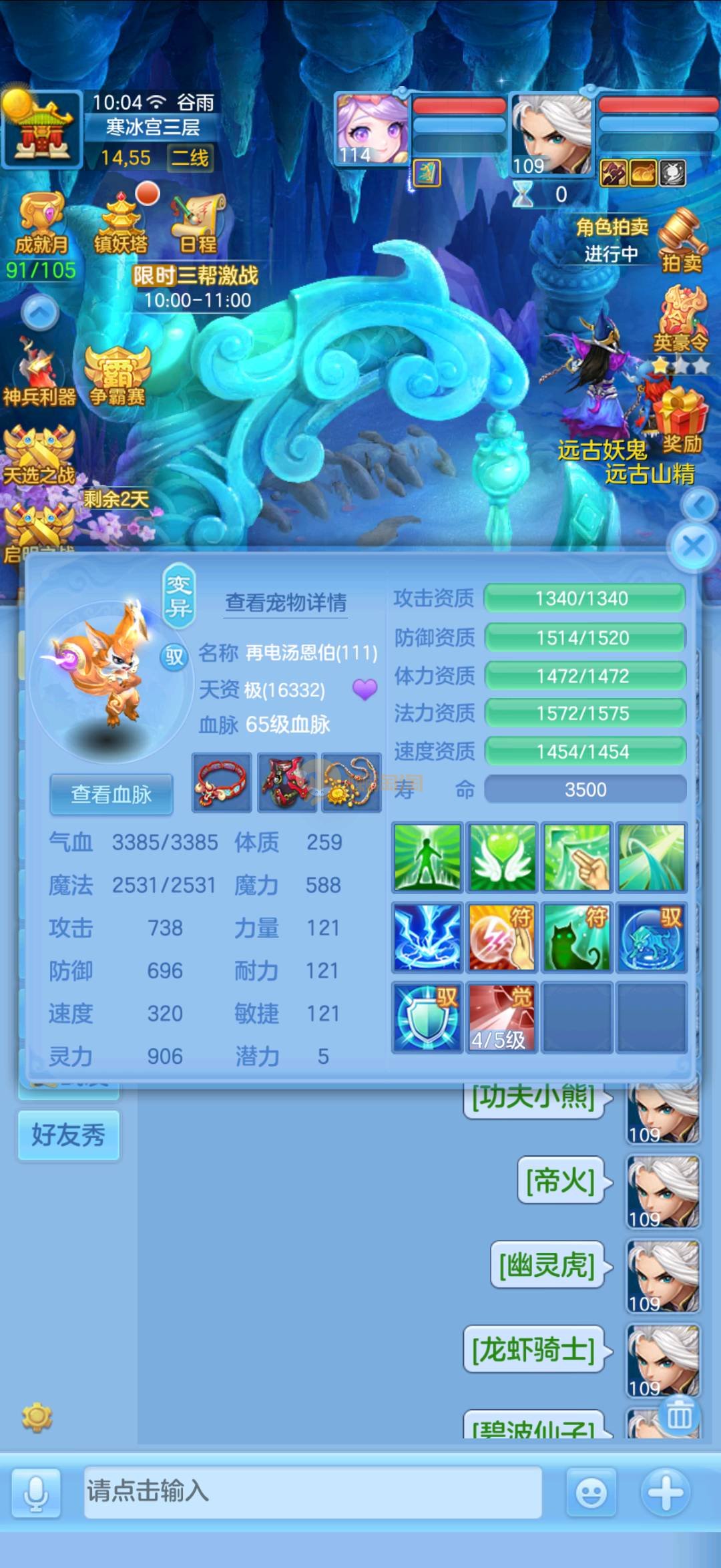The image size is (721, 1568).
Task: Open the [帝火] chat link
Action: [561, 1181]
